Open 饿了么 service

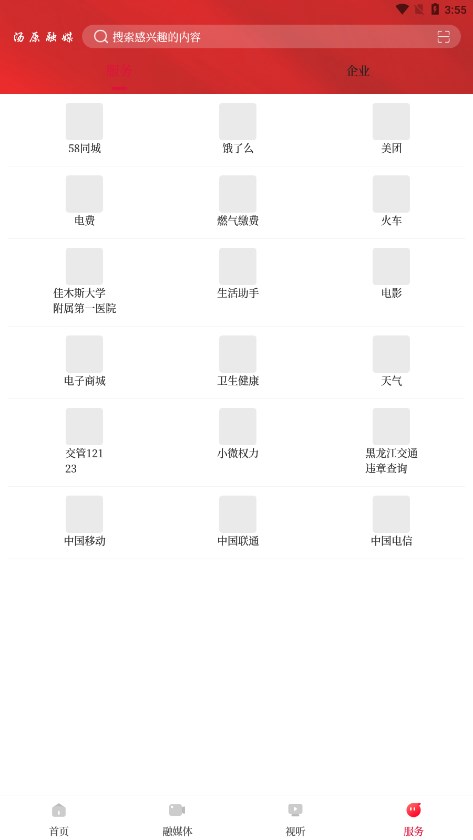237,129
